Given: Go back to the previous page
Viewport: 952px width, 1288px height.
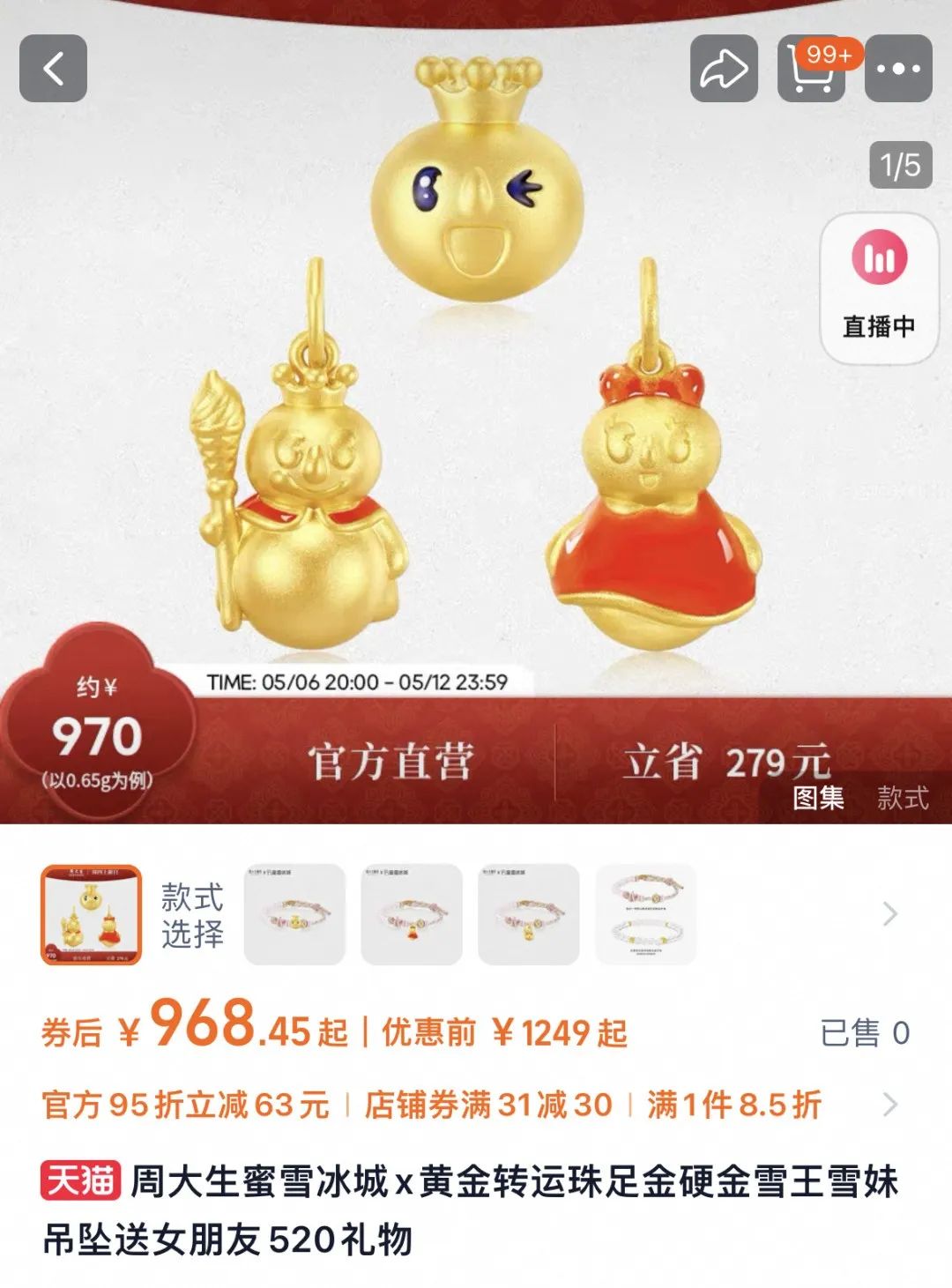Looking at the screenshot, I should [53, 69].
